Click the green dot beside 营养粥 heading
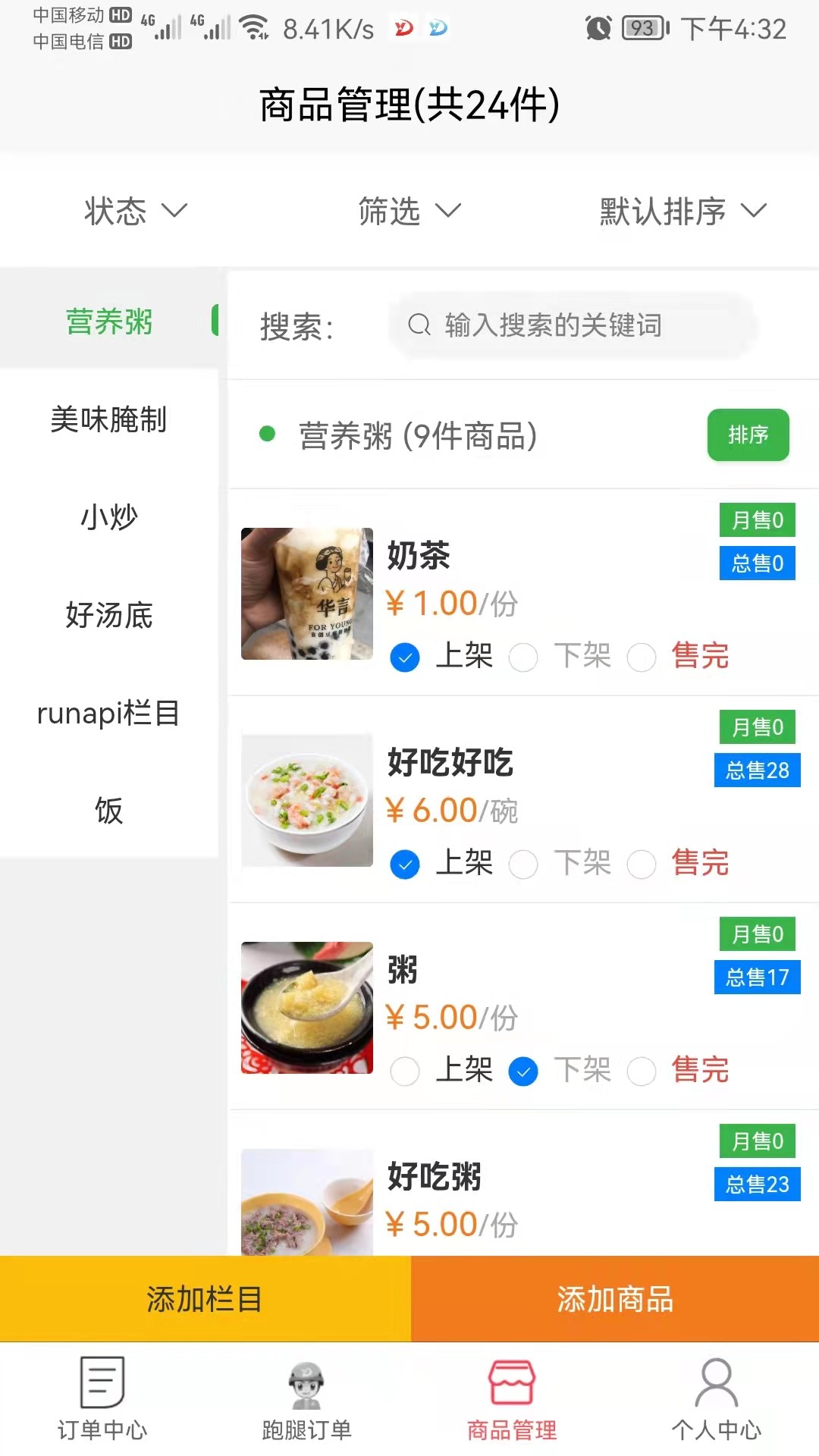Image resolution: width=819 pixels, height=1456 pixels. (x=266, y=431)
